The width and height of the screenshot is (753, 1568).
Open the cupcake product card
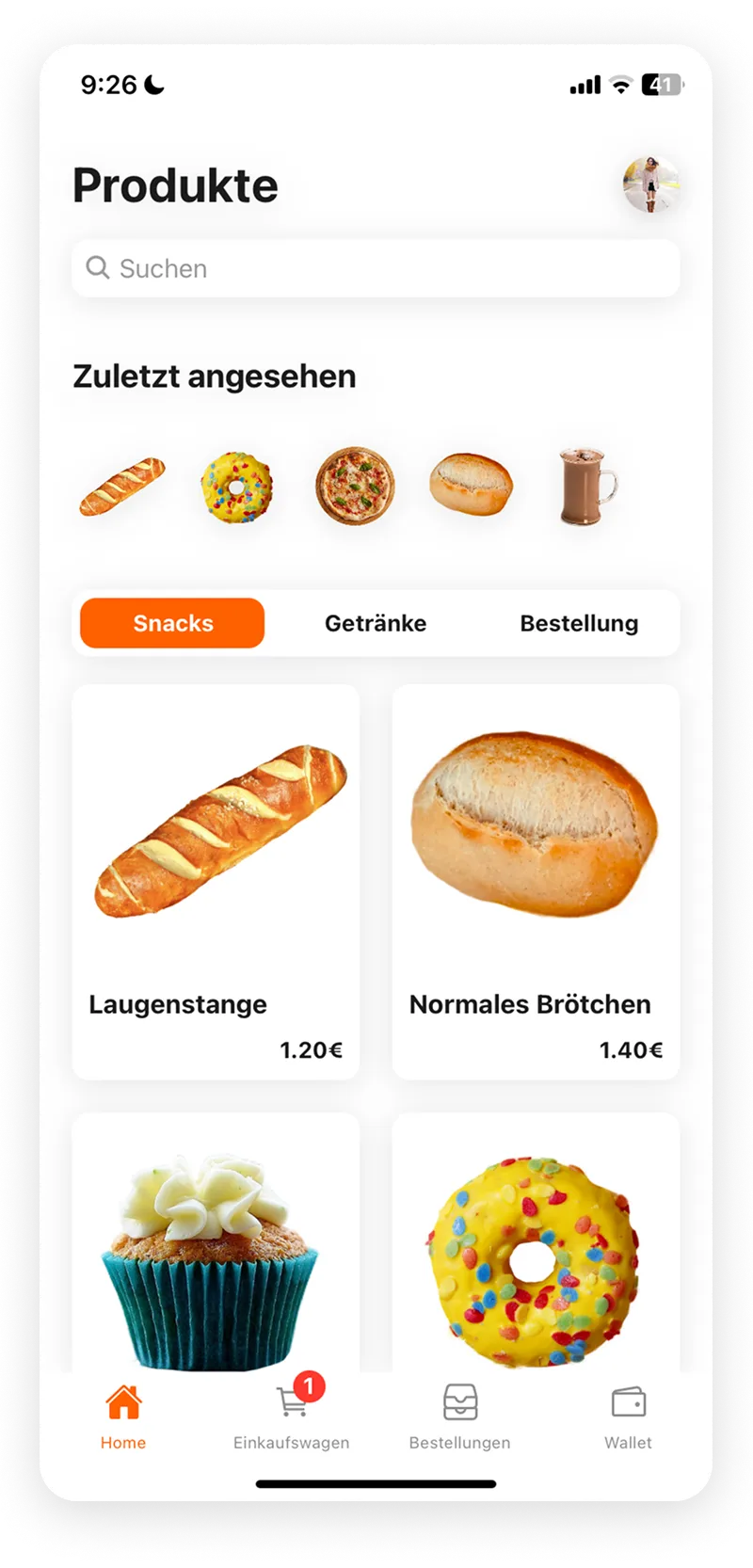click(x=216, y=1242)
